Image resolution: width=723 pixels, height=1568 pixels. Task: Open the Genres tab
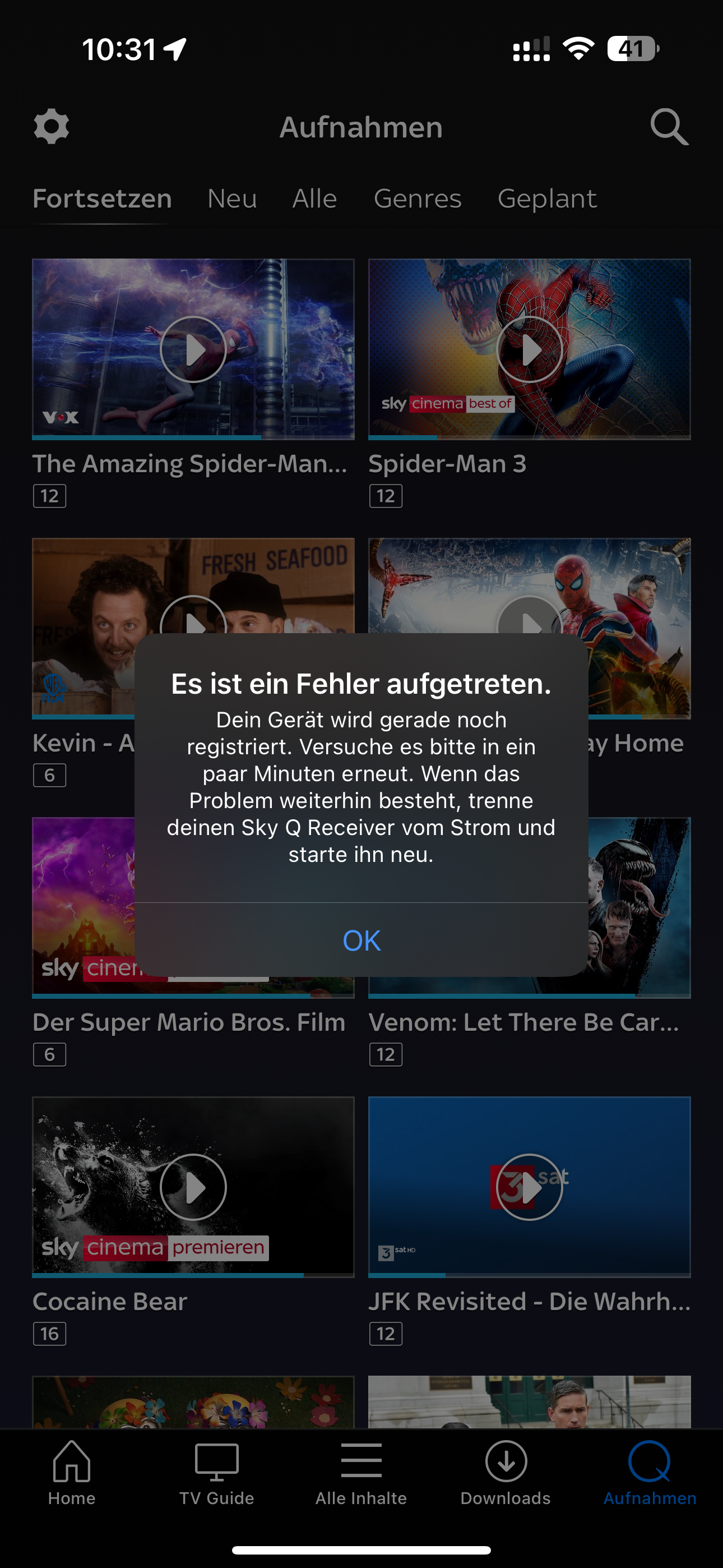(418, 199)
